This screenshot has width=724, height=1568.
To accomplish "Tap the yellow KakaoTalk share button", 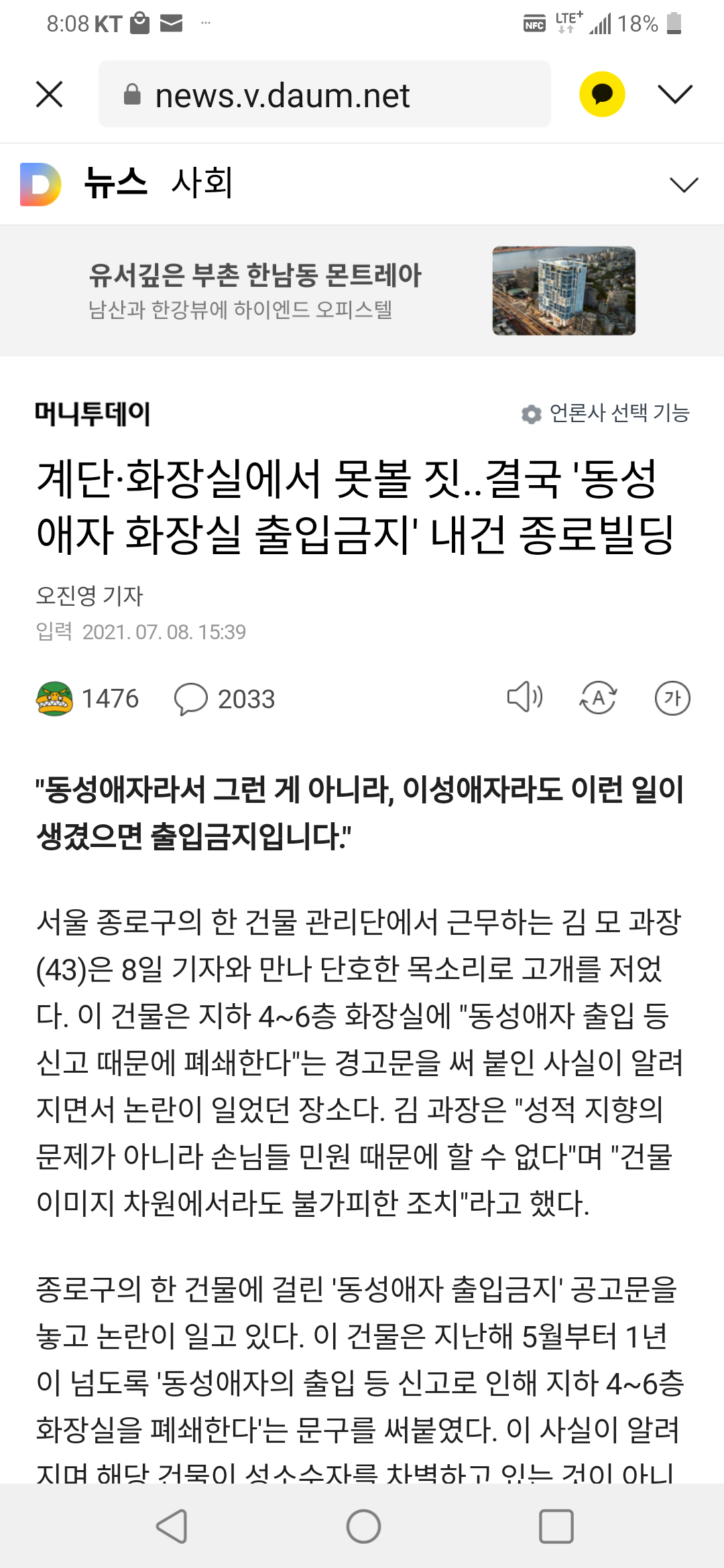I will coord(602,94).
